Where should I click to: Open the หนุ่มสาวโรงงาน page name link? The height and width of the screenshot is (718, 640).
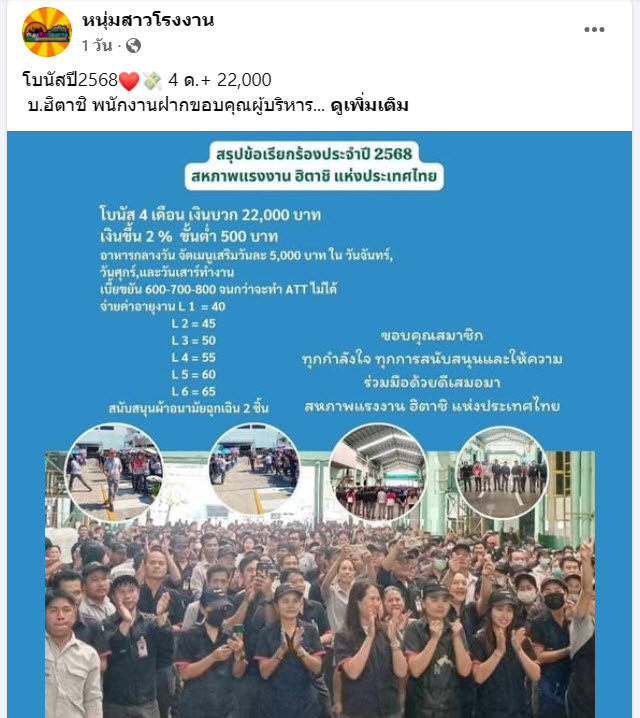[148, 21]
